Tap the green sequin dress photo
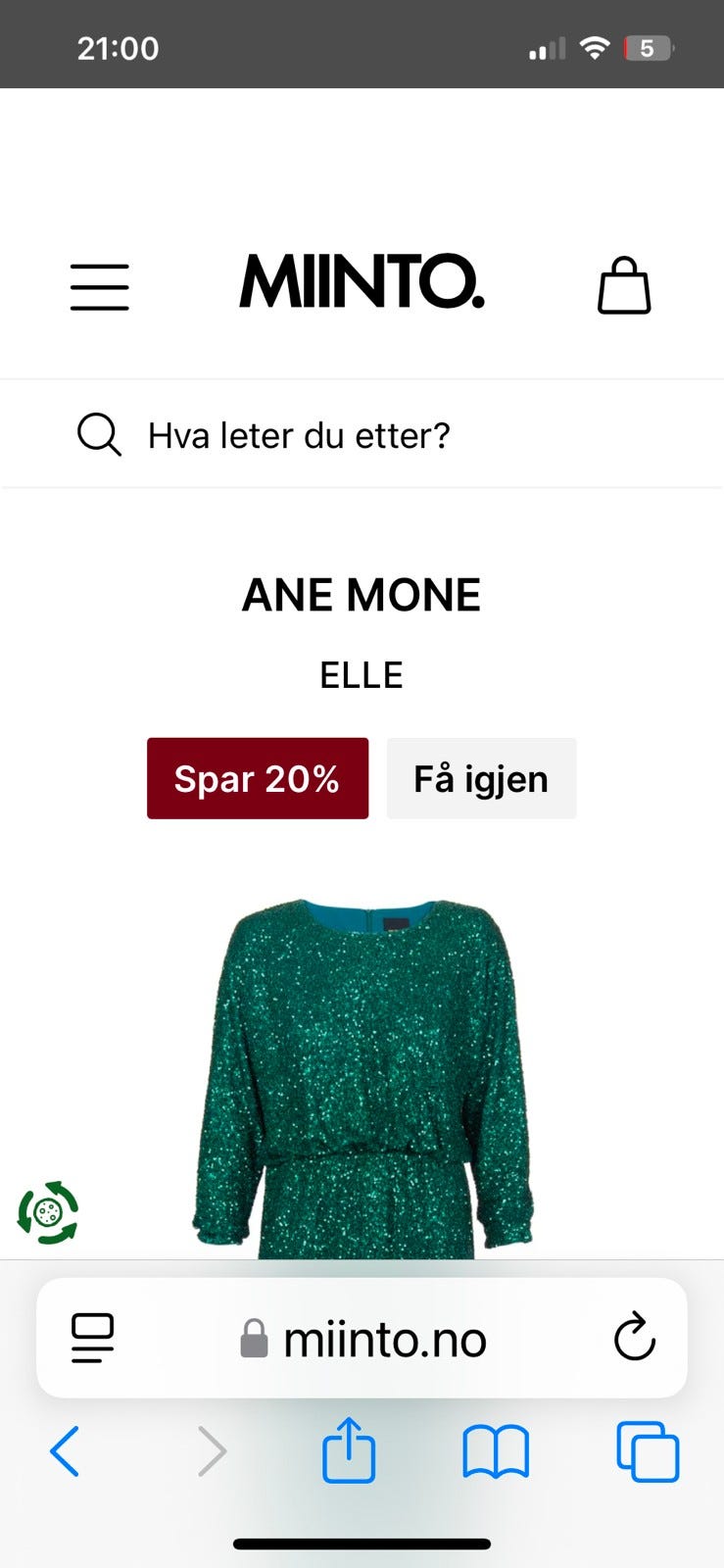Image resolution: width=724 pixels, height=1568 pixels. tap(362, 1068)
